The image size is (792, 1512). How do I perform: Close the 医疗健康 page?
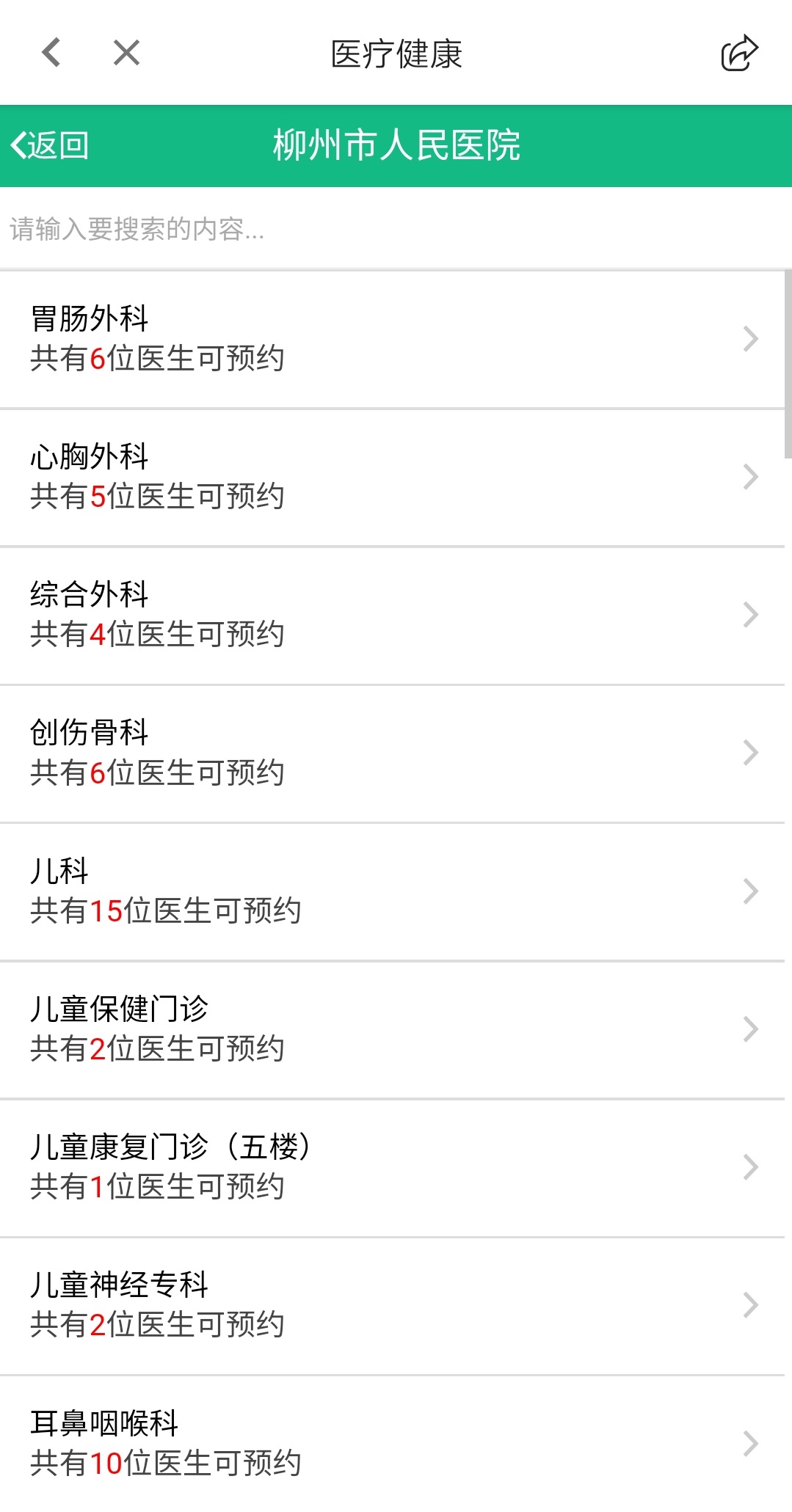(x=126, y=53)
